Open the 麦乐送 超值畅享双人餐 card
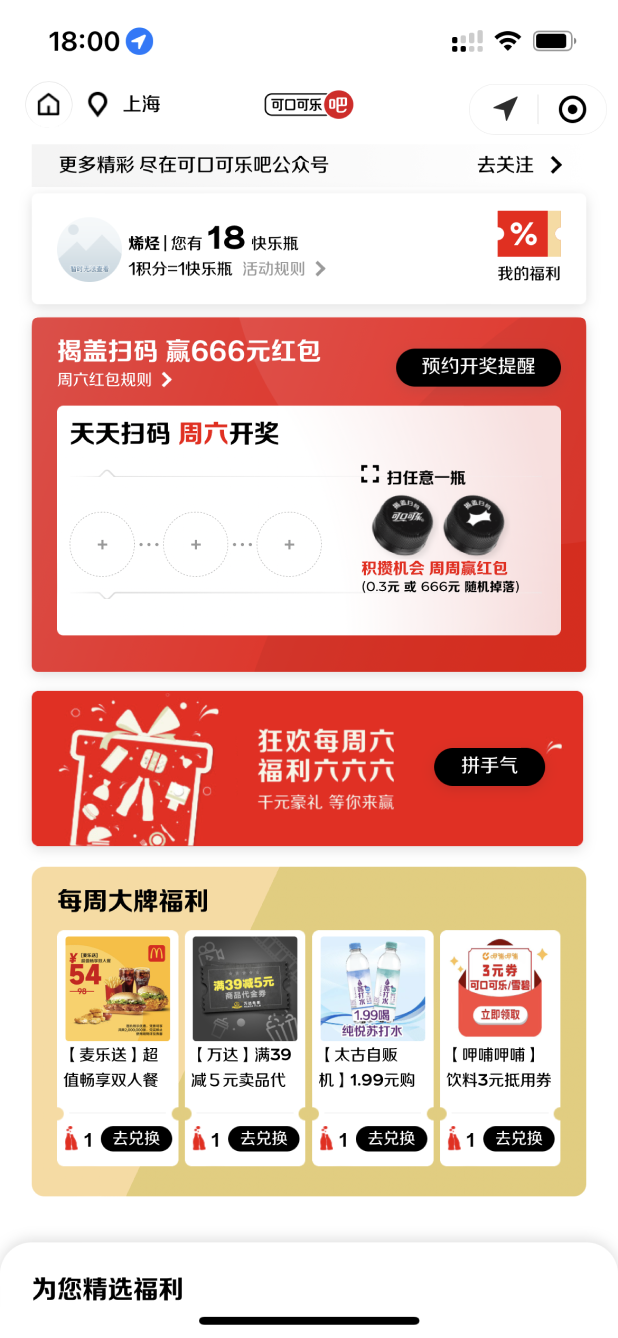618x1338 pixels. click(117, 1010)
